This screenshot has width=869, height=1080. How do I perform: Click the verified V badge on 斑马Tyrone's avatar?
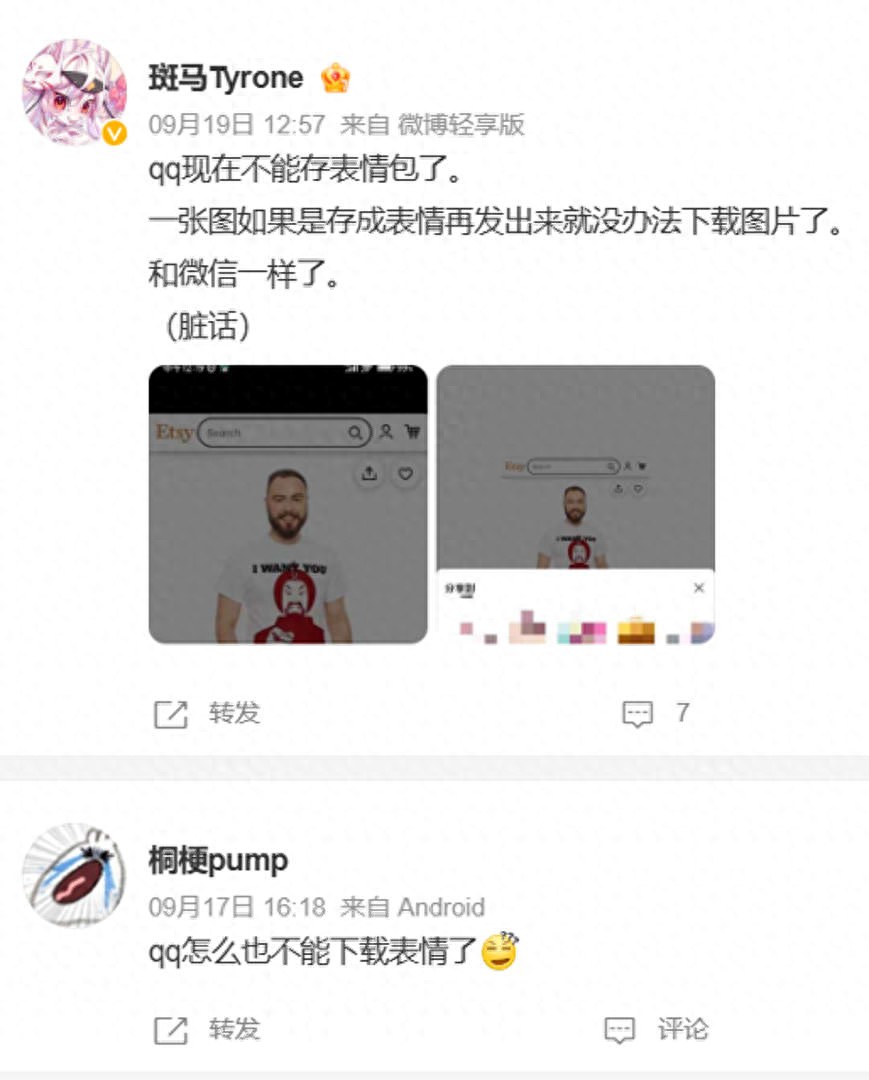click(113, 131)
